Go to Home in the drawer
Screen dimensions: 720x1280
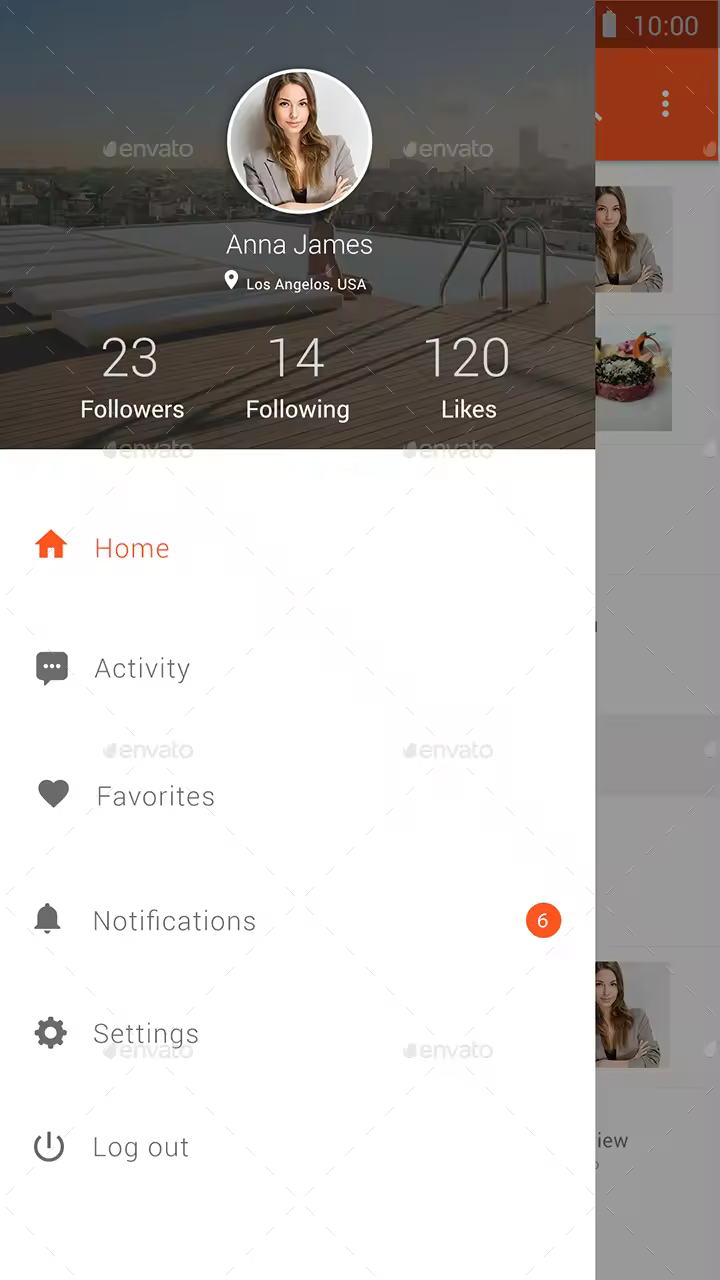[297, 547]
